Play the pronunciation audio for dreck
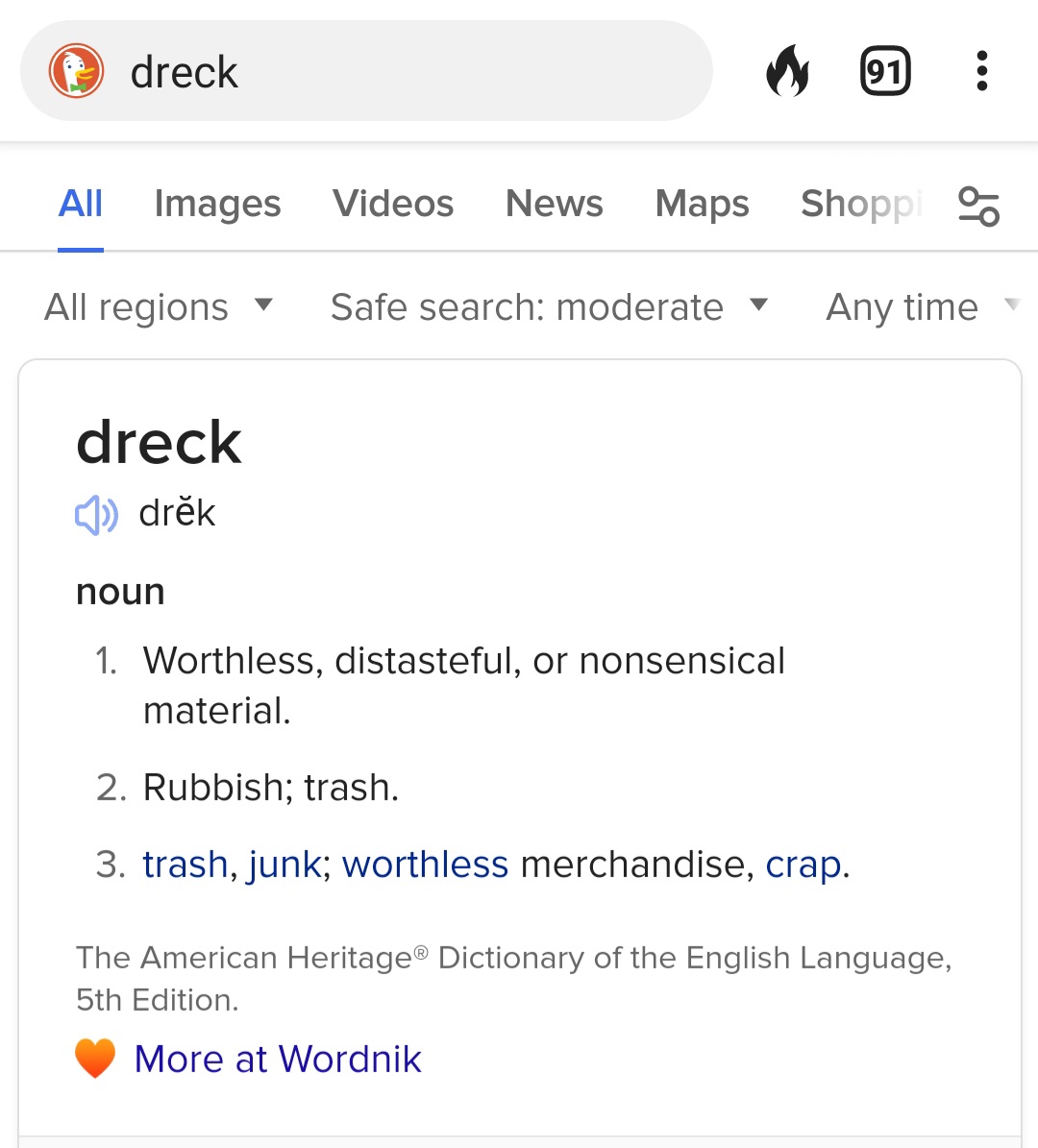The height and width of the screenshot is (1148, 1038). (96, 515)
